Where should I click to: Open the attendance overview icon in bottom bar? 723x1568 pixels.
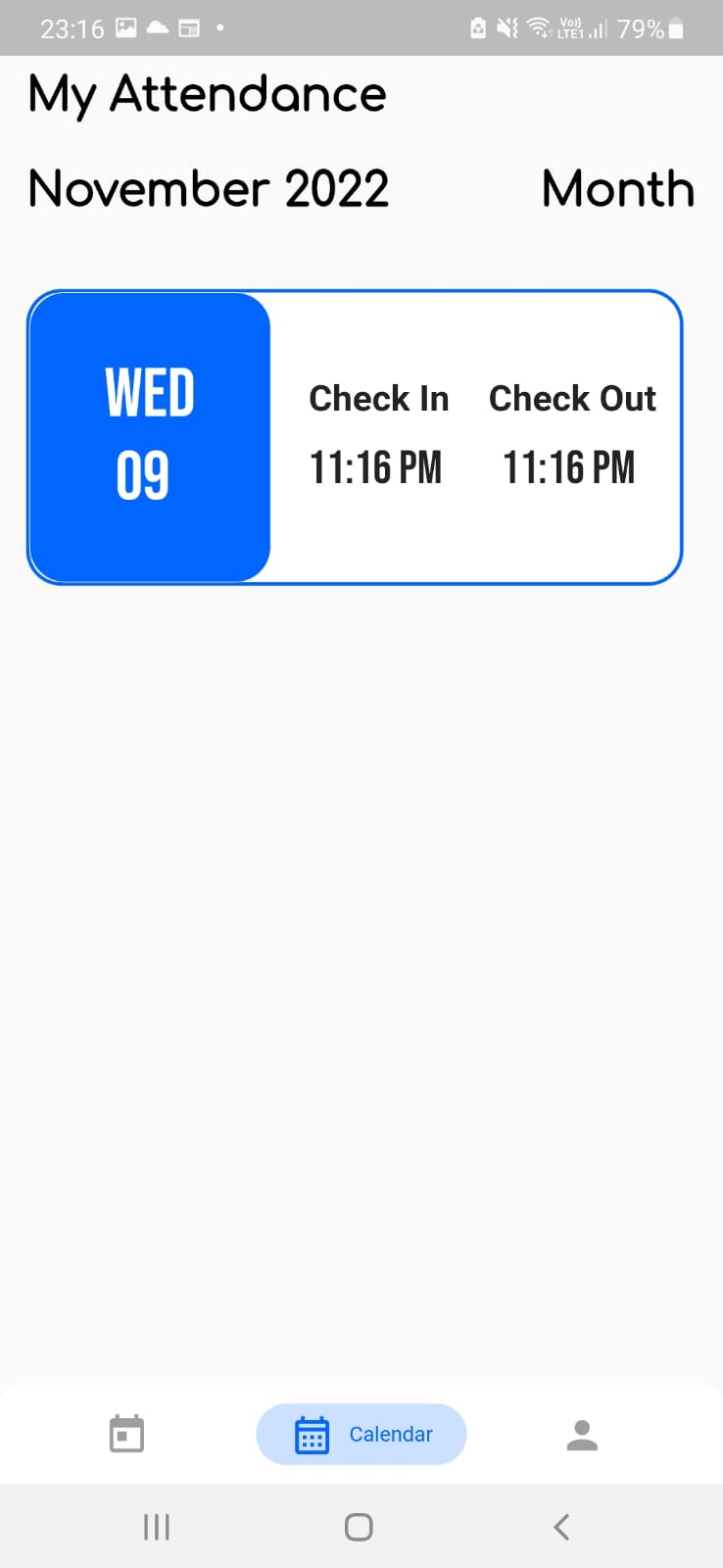click(x=126, y=1434)
